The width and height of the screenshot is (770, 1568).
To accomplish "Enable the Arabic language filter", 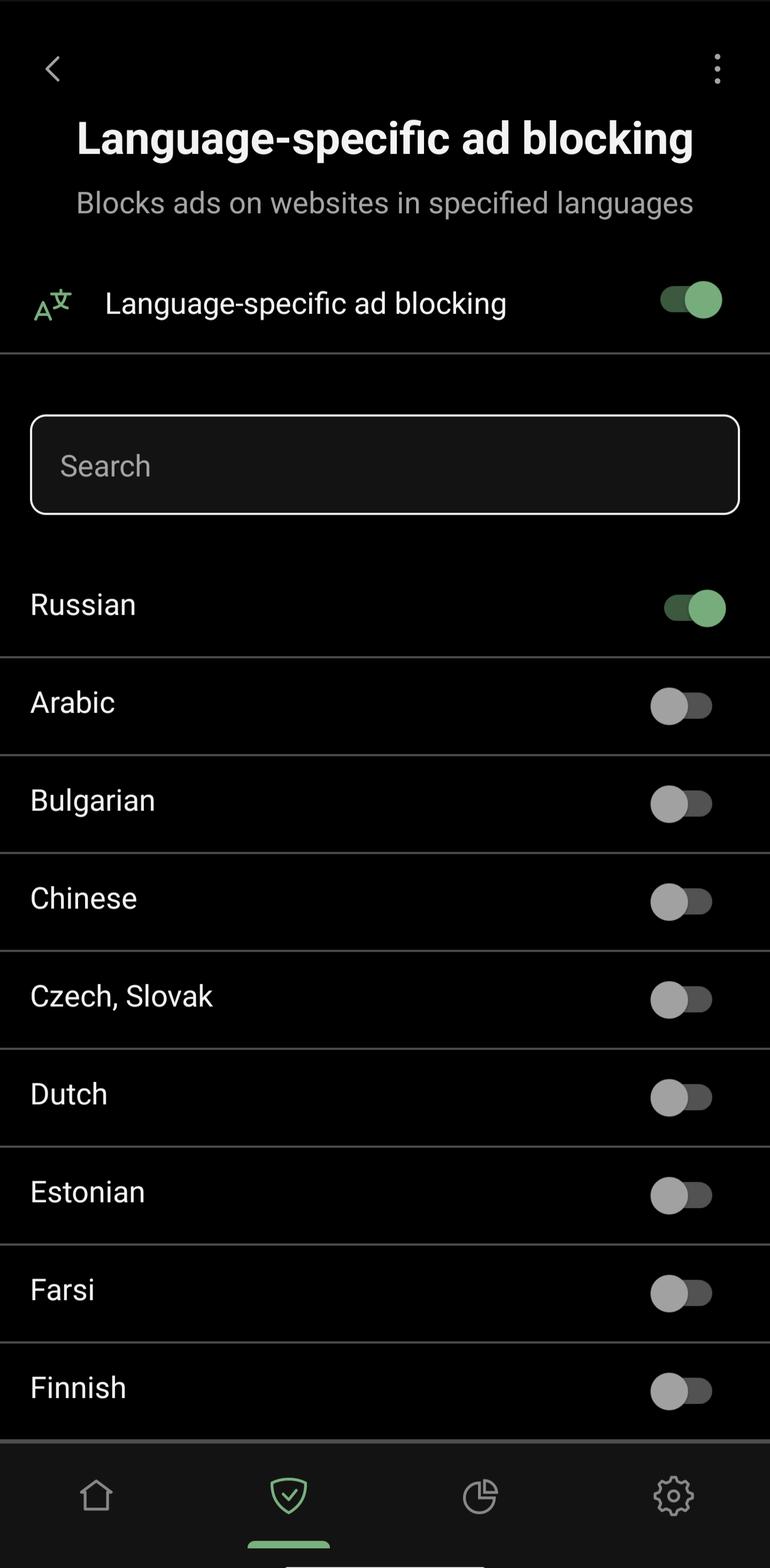I will click(681, 706).
